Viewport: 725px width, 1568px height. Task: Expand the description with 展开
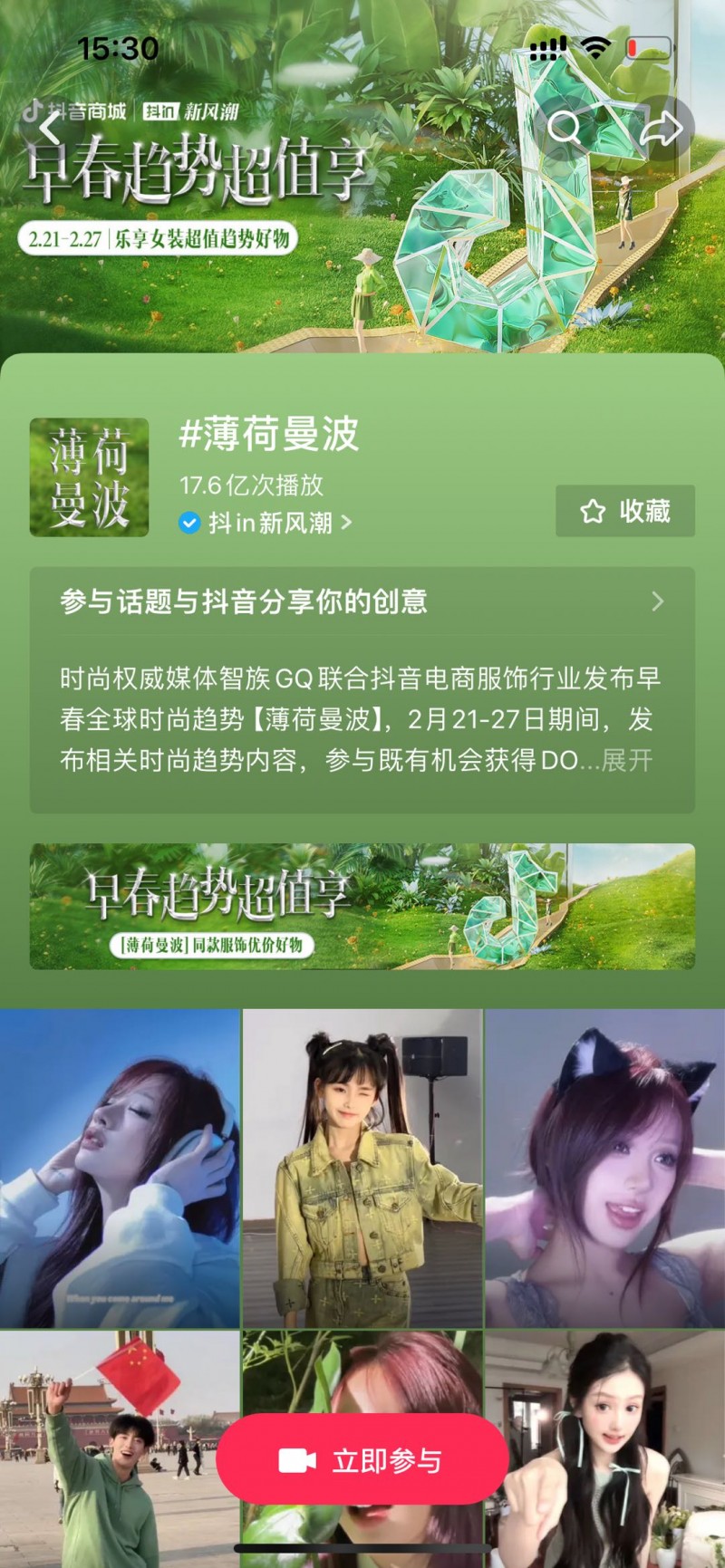(x=627, y=760)
